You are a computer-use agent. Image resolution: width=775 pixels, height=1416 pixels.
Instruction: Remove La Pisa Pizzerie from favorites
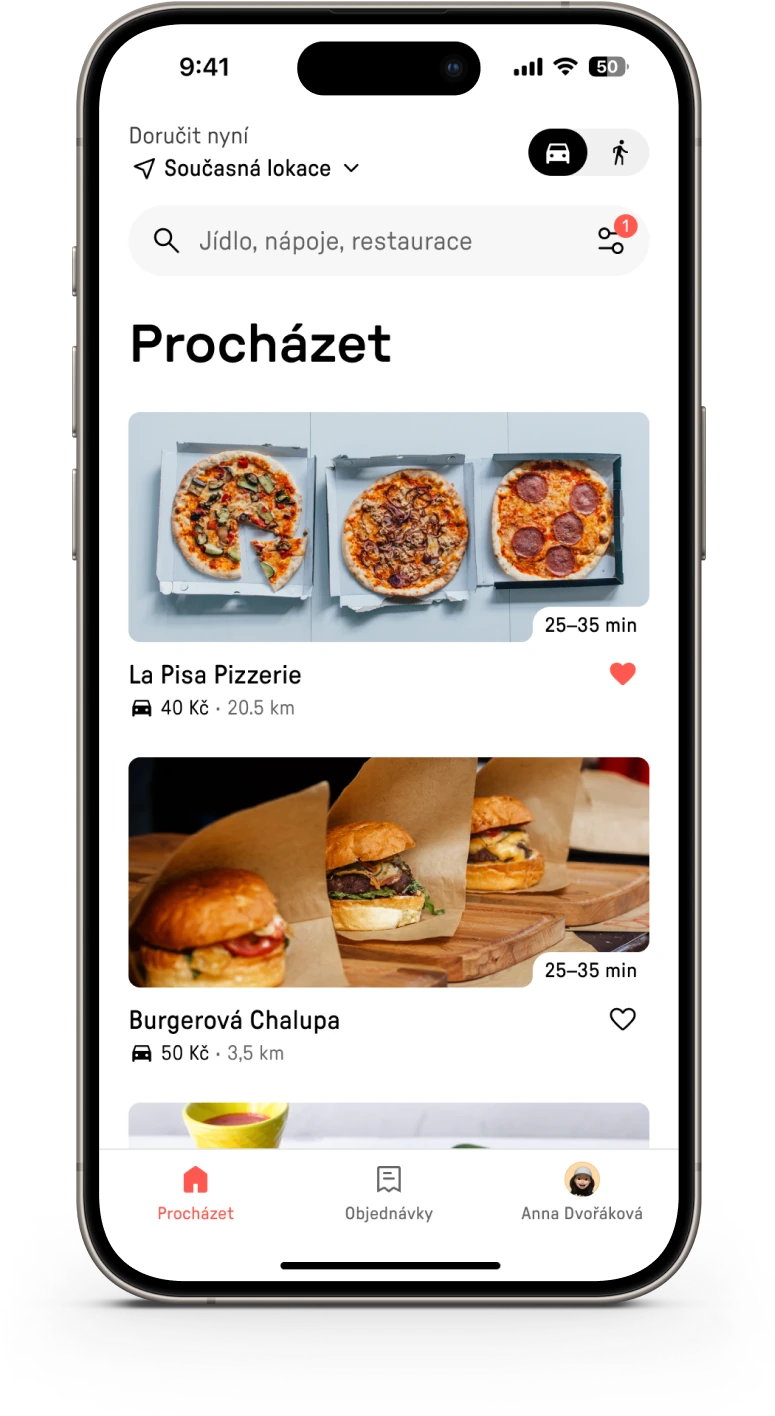(622, 674)
